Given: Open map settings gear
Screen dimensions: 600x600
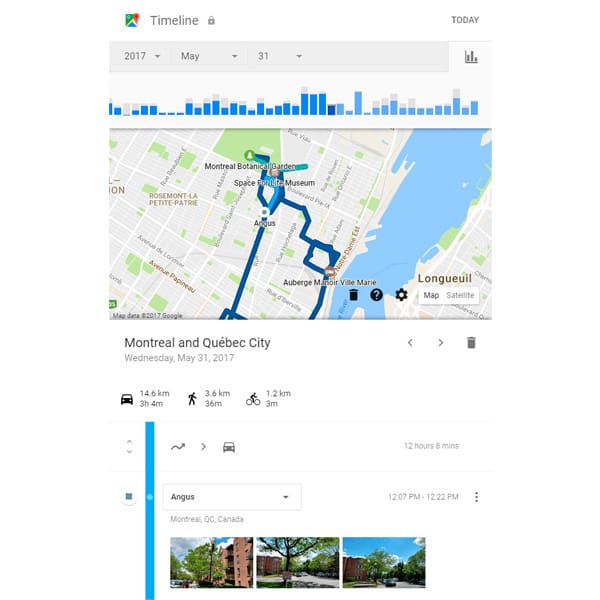Looking at the screenshot, I should (x=401, y=295).
